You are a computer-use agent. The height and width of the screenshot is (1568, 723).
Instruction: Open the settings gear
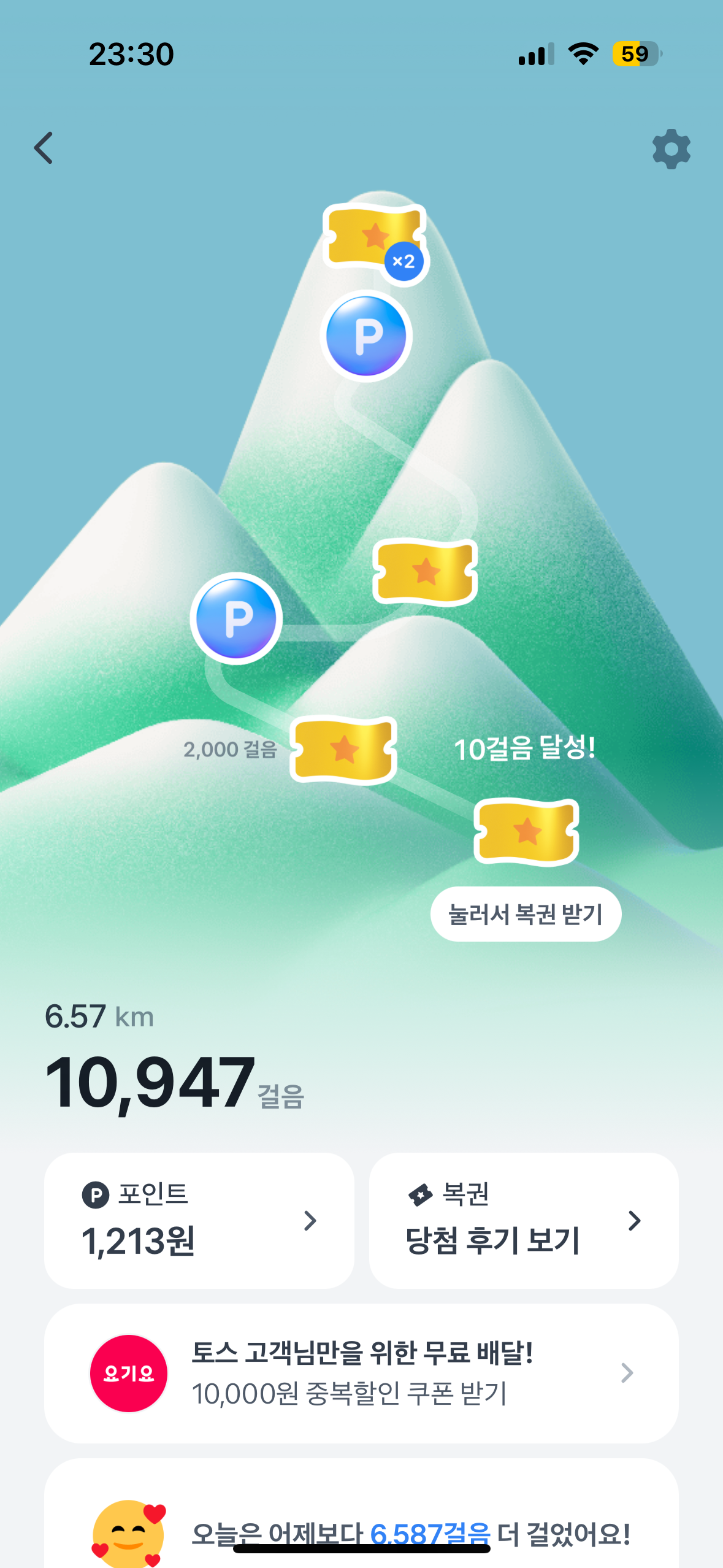pyautogui.click(x=671, y=149)
